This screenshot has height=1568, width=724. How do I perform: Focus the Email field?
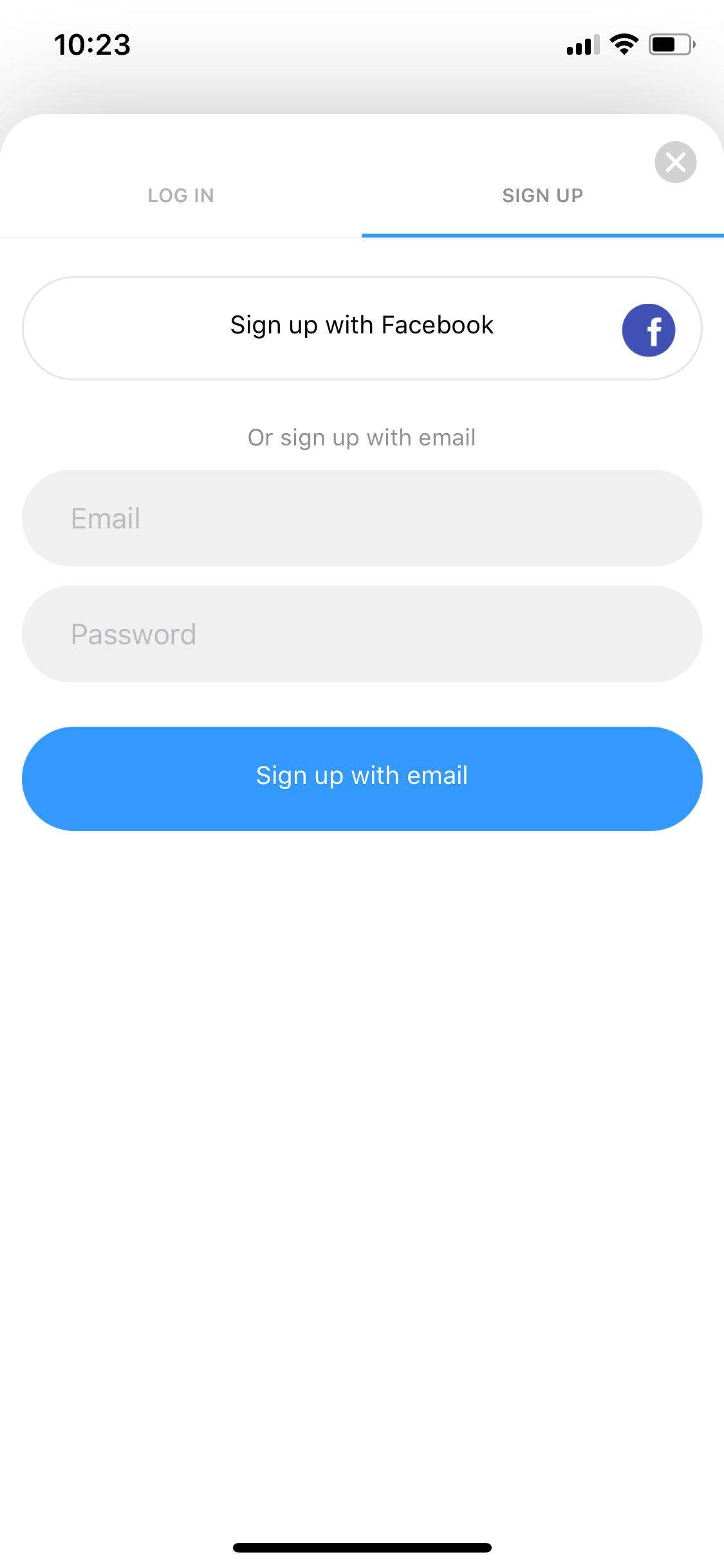point(362,518)
